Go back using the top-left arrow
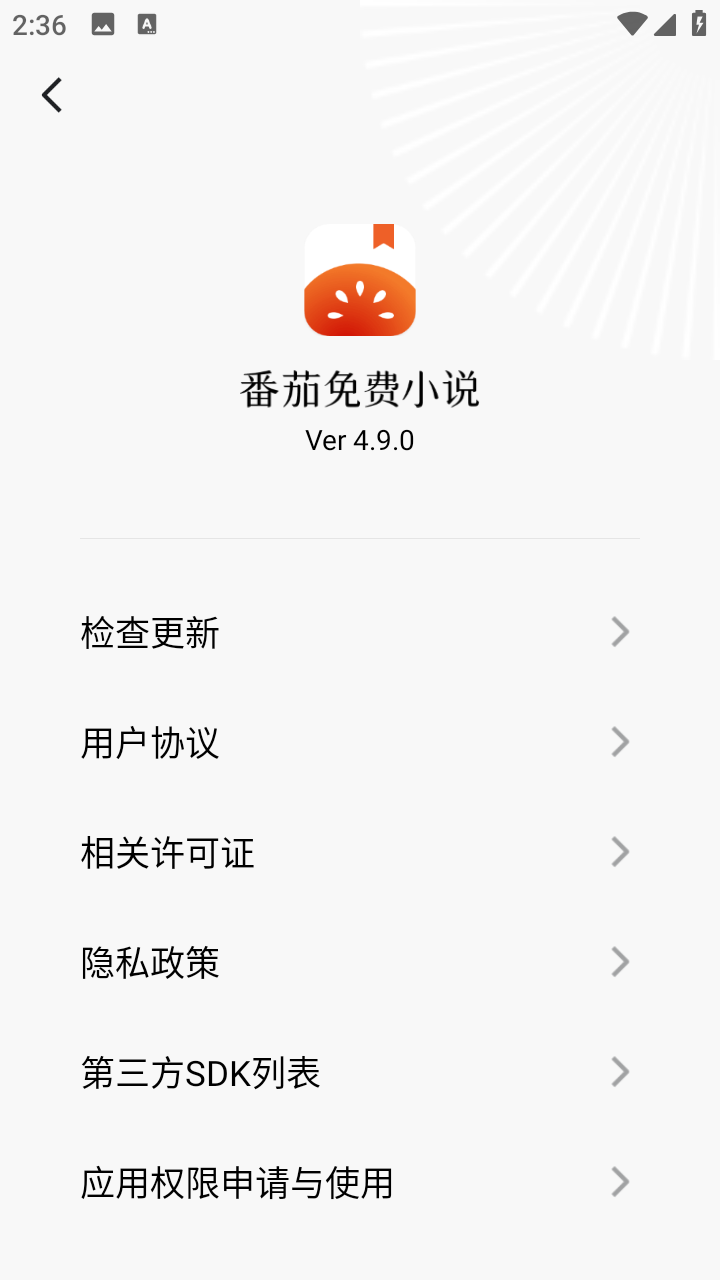The width and height of the screenshot is (720, 1280). pyautogui.click(x=52, y=96)
